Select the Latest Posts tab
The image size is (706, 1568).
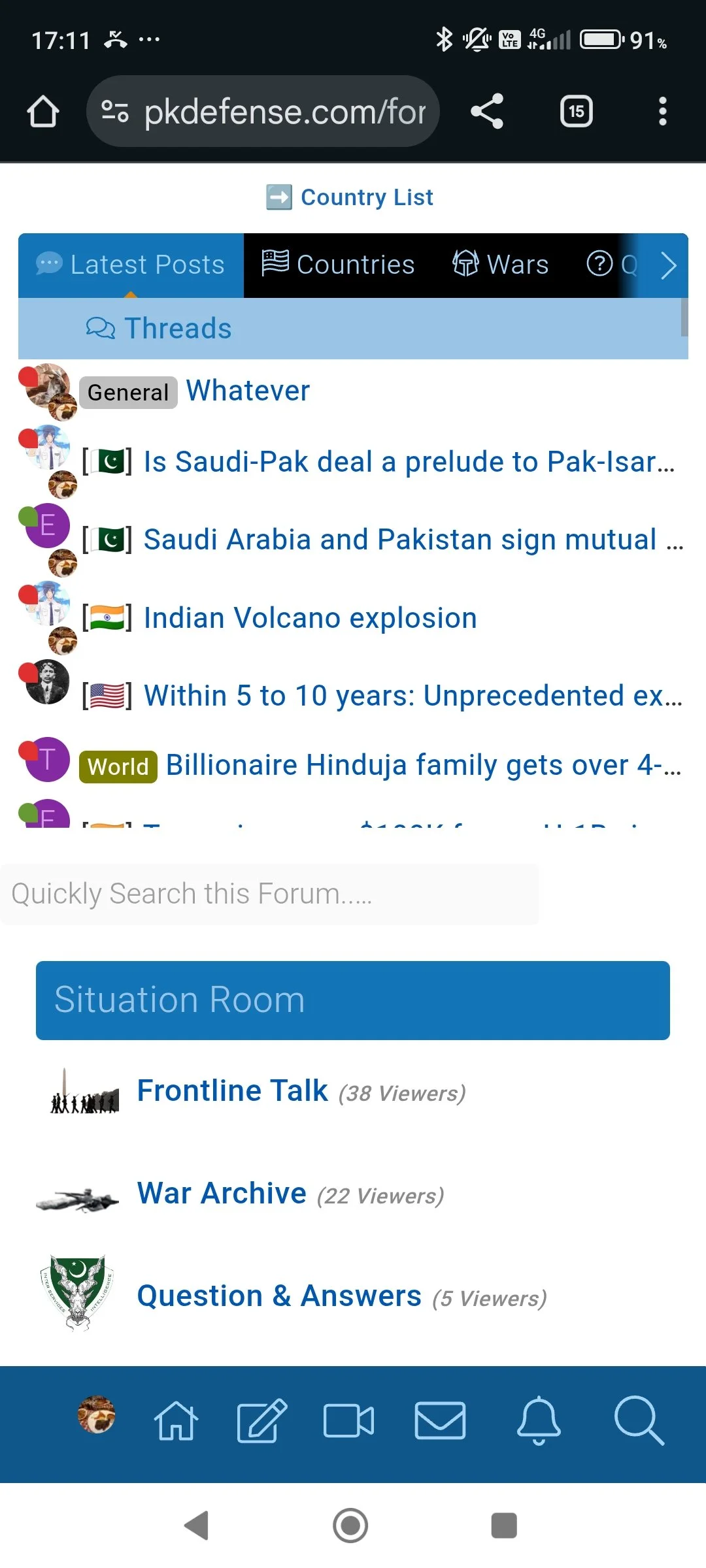pyautogui.click(x=130, y=264)
